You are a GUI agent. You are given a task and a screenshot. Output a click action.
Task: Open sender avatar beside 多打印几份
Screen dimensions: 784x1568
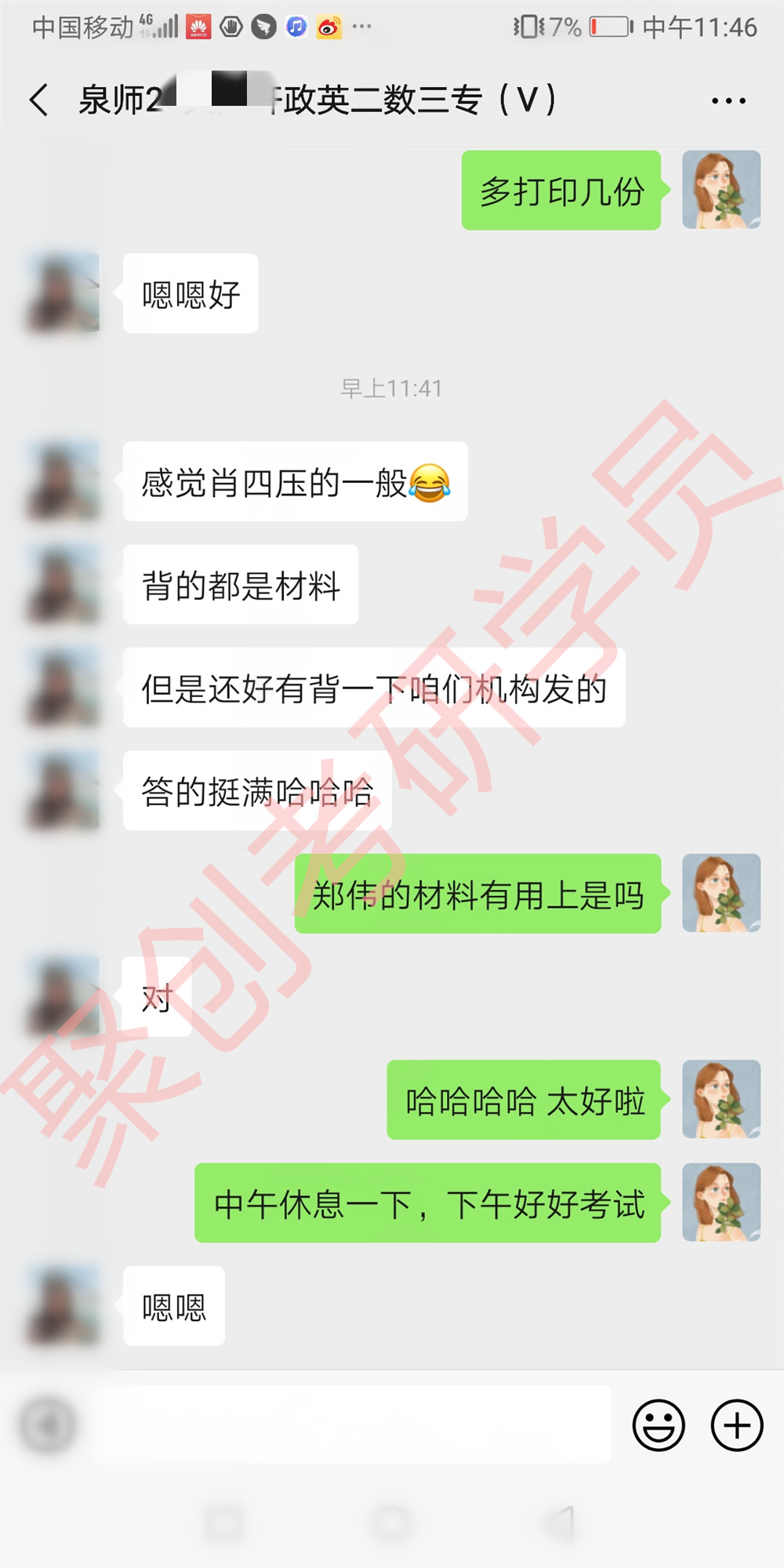point(721,190)
